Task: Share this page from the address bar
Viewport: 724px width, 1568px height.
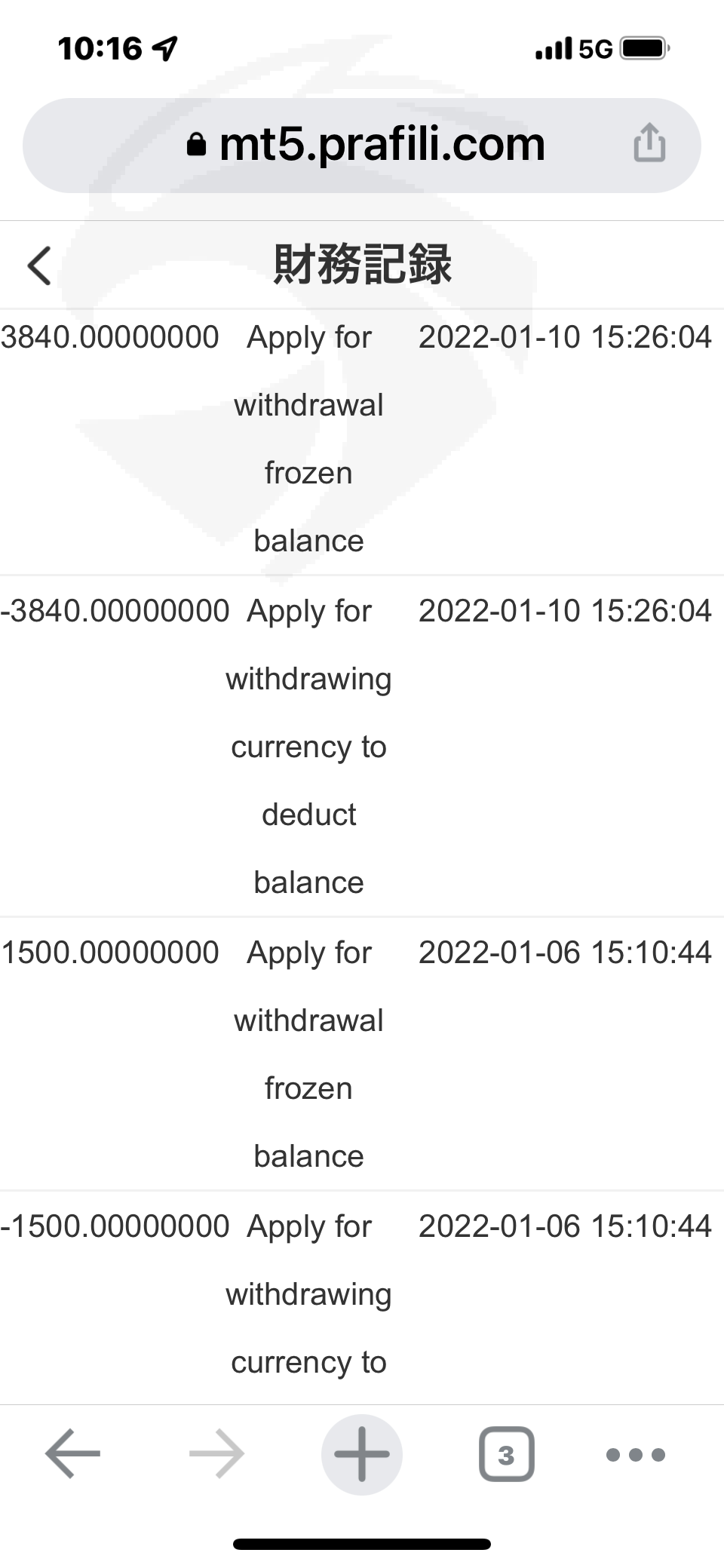Action: (x=649, y=143)
